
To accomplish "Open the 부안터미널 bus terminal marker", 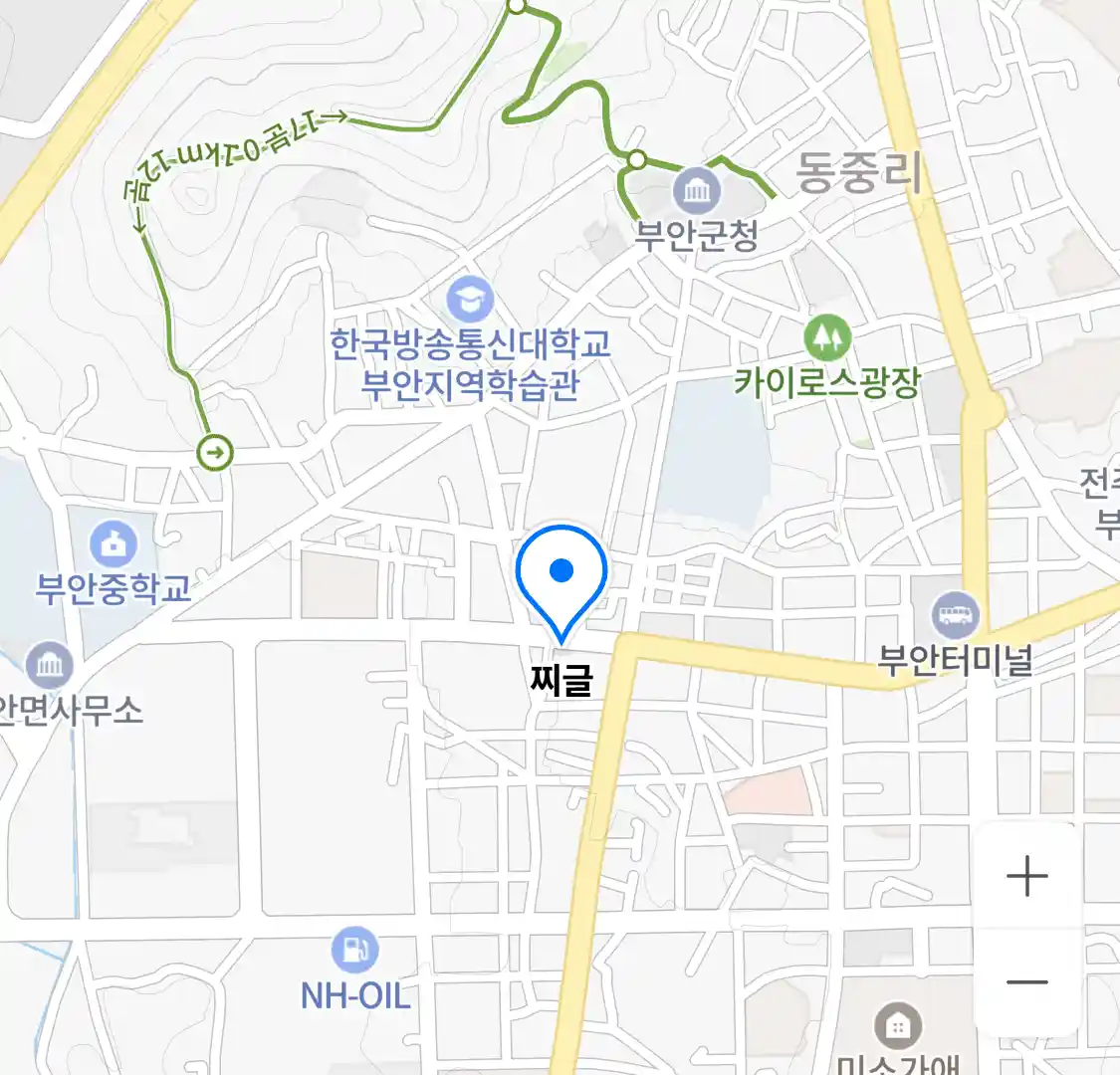I will click(x=956, y=614).
